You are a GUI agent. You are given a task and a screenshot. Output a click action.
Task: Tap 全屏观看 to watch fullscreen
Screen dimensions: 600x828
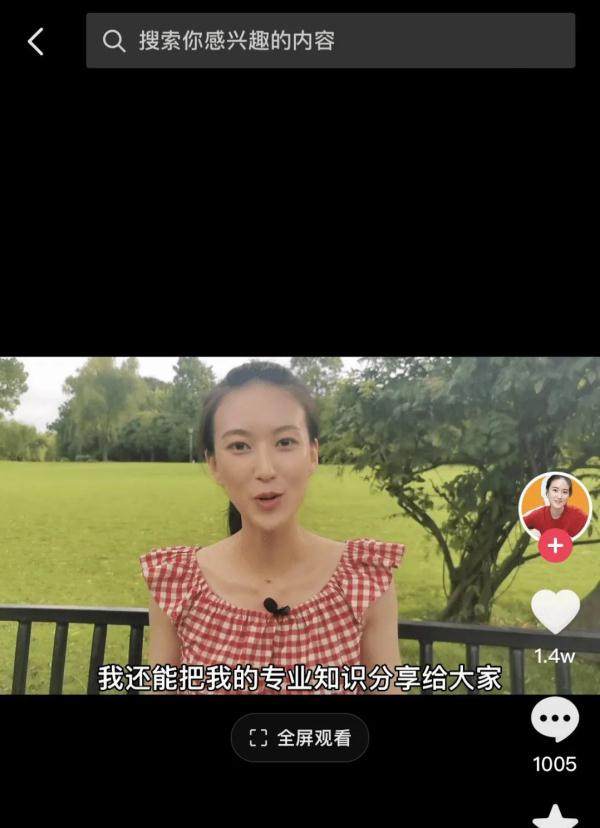coord(300,738)
